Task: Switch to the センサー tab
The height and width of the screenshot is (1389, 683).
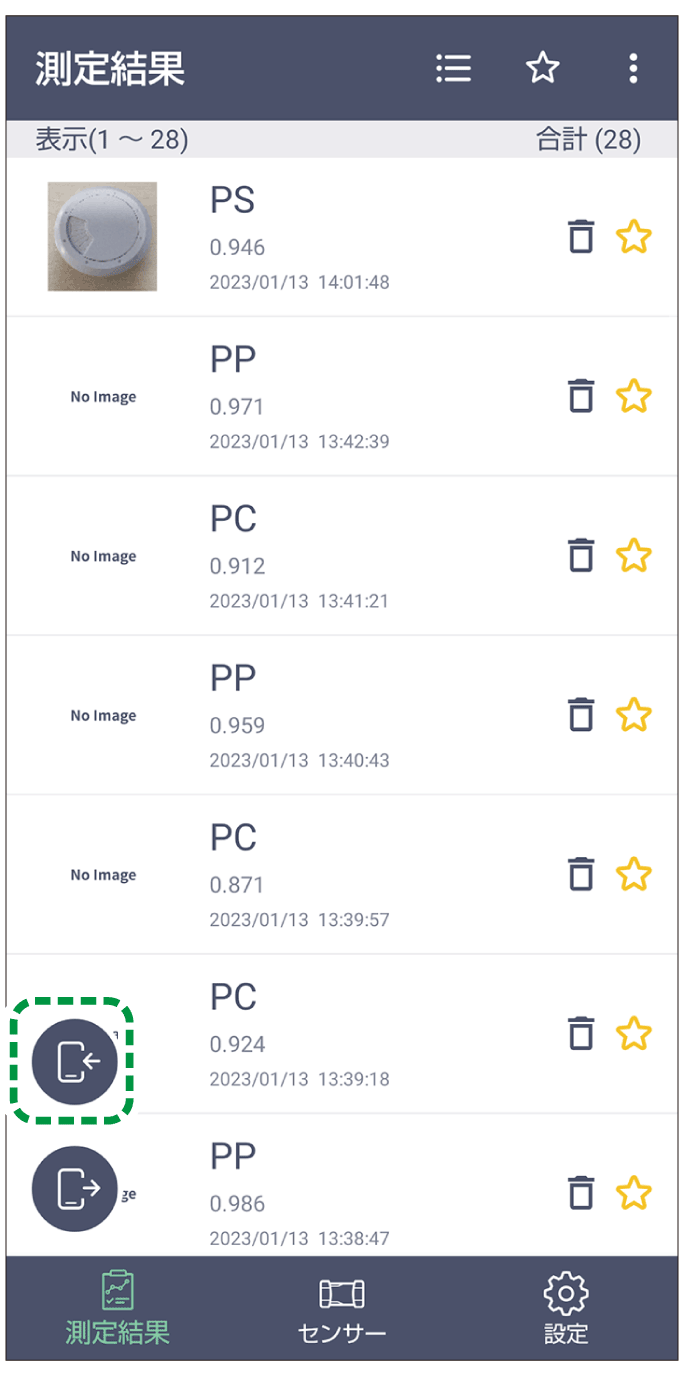Action: click(341, 1309)
